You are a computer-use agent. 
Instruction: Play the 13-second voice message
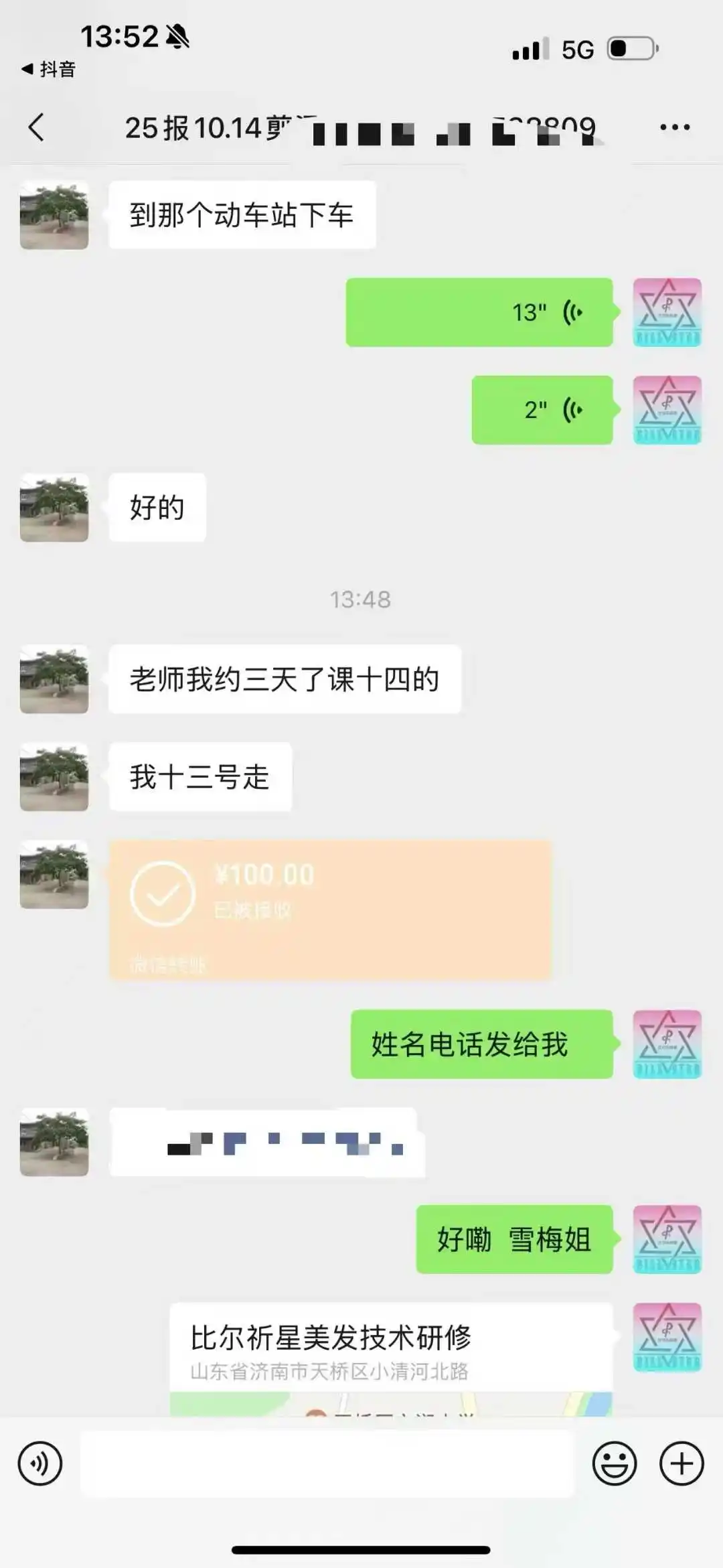[x=479, y=312]
